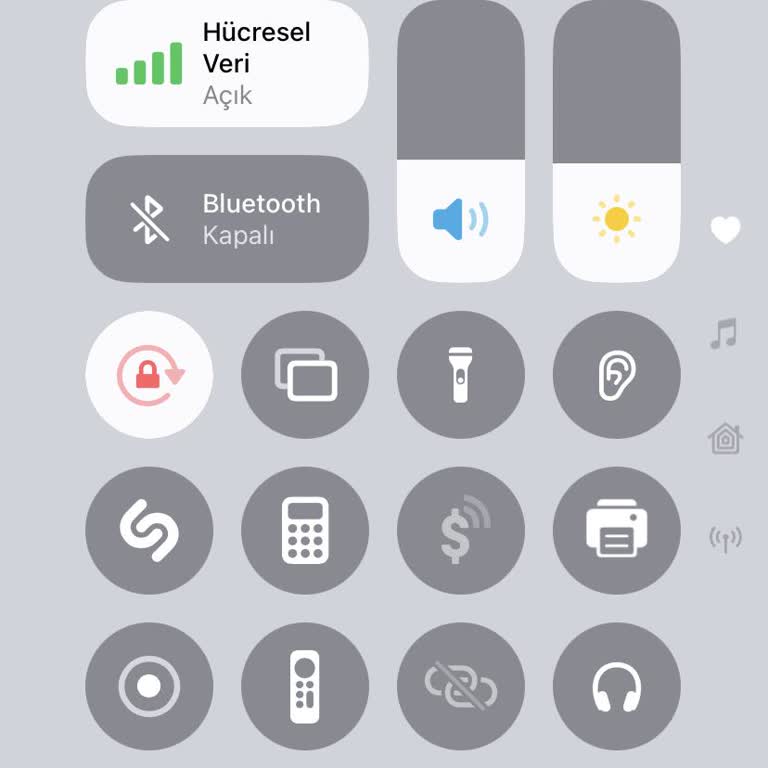
Task: Disable the rotation lock
Action: click(149, 375)
